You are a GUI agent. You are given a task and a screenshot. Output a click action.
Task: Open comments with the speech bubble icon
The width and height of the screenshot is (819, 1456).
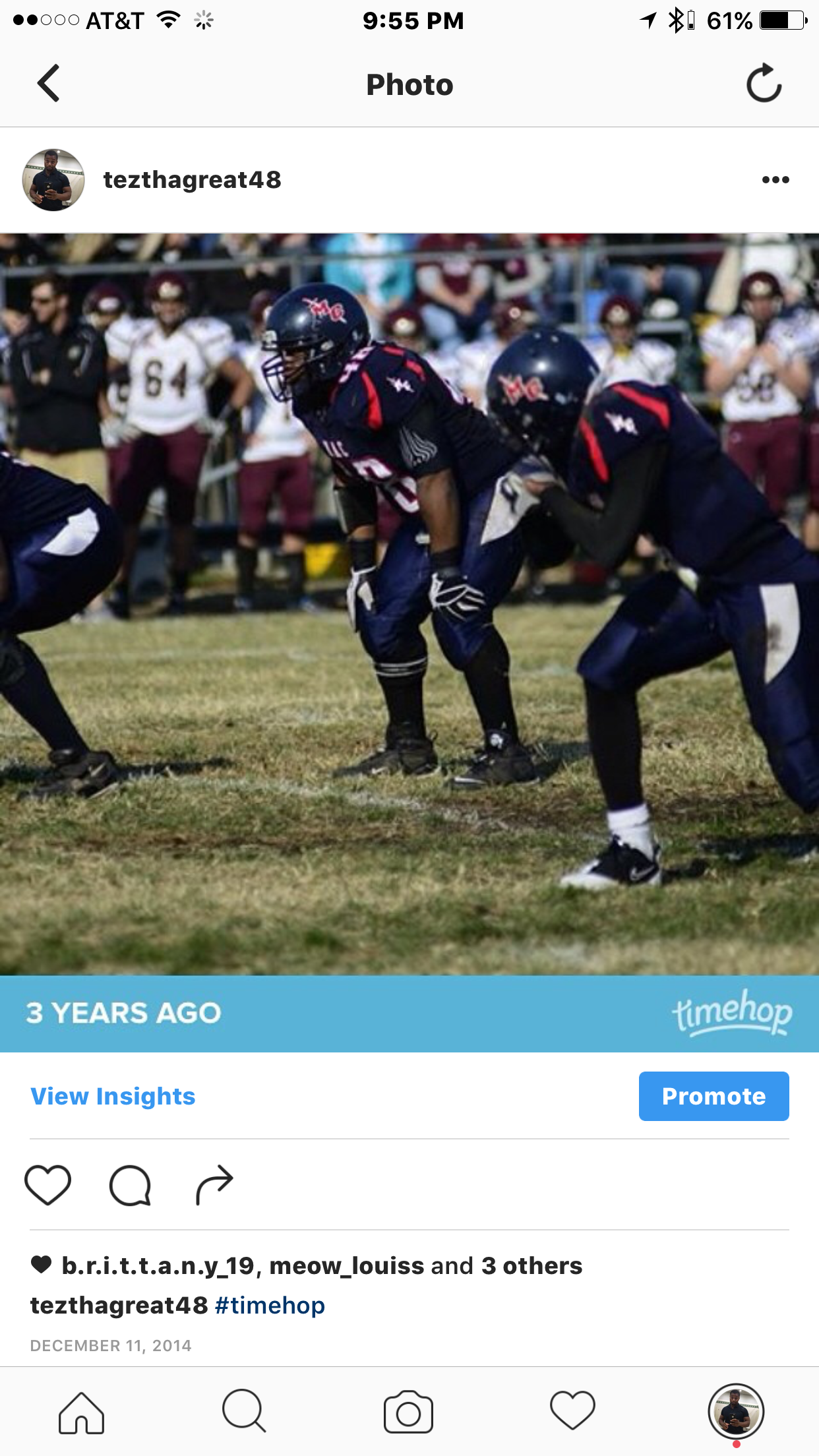pos(130,1185)
